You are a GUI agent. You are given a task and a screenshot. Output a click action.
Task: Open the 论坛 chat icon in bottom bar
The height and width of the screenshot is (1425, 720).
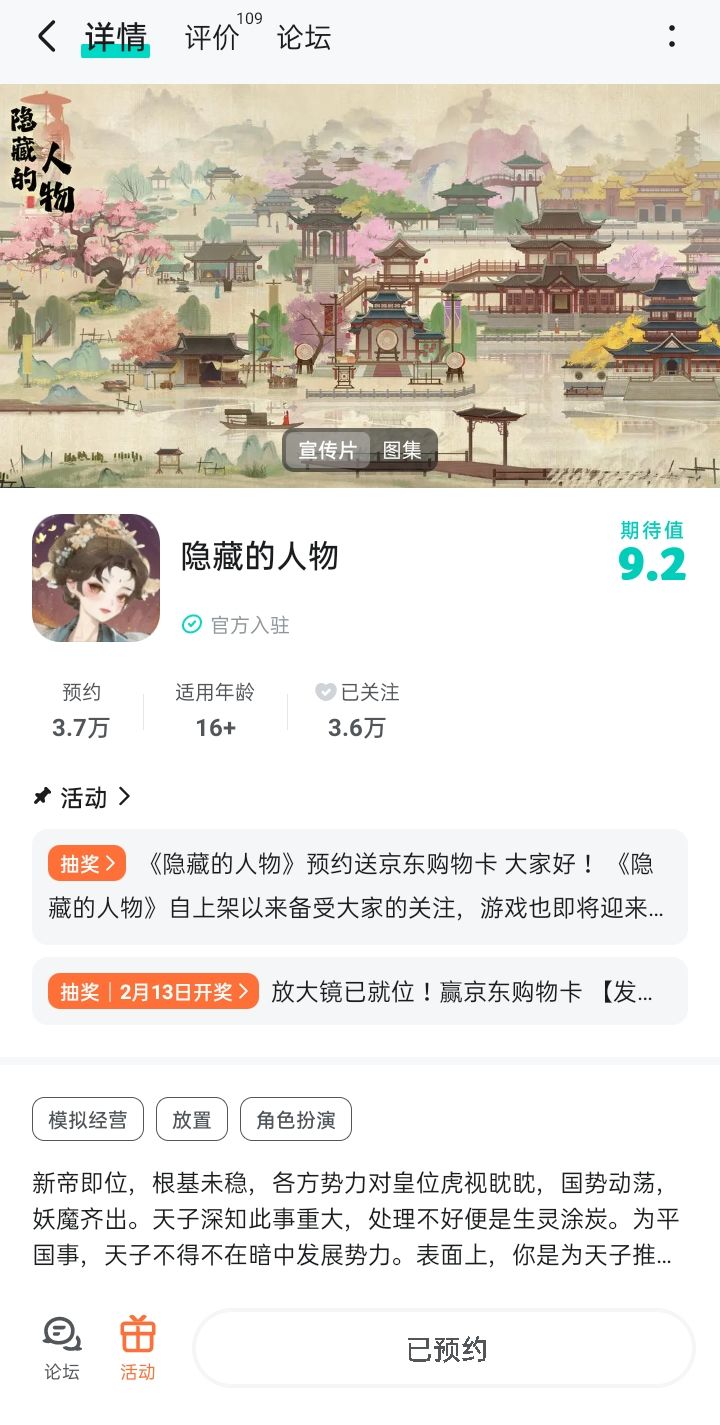point(61,1340)
